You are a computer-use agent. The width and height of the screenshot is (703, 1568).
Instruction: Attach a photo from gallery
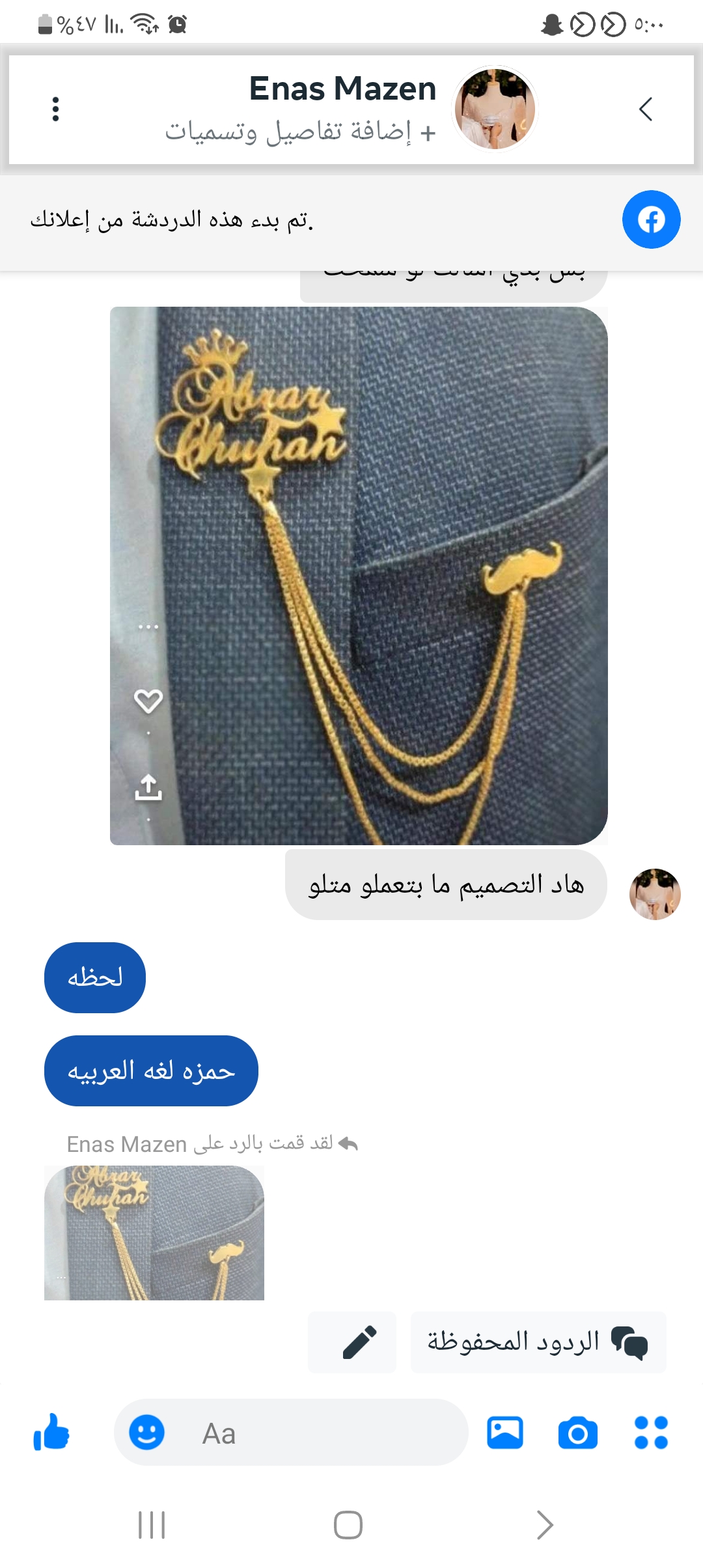[x=504, y=1433]
